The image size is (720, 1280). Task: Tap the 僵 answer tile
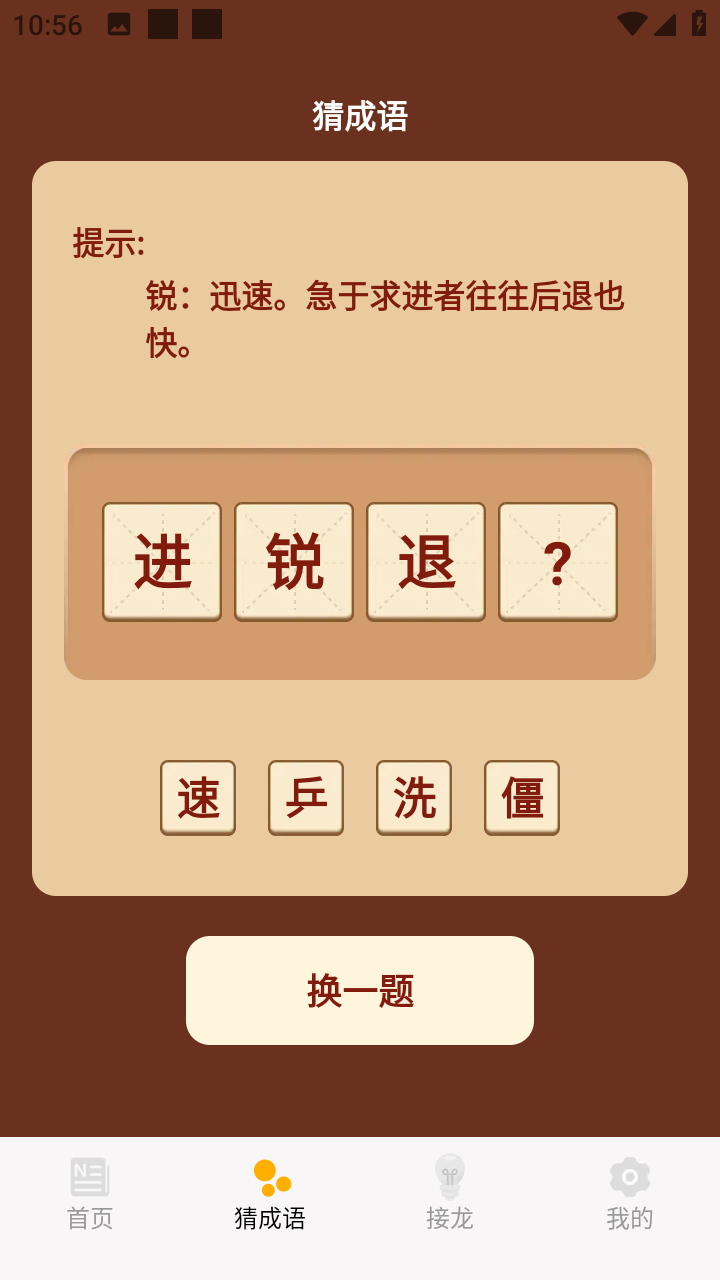click(x=522, y=797)
